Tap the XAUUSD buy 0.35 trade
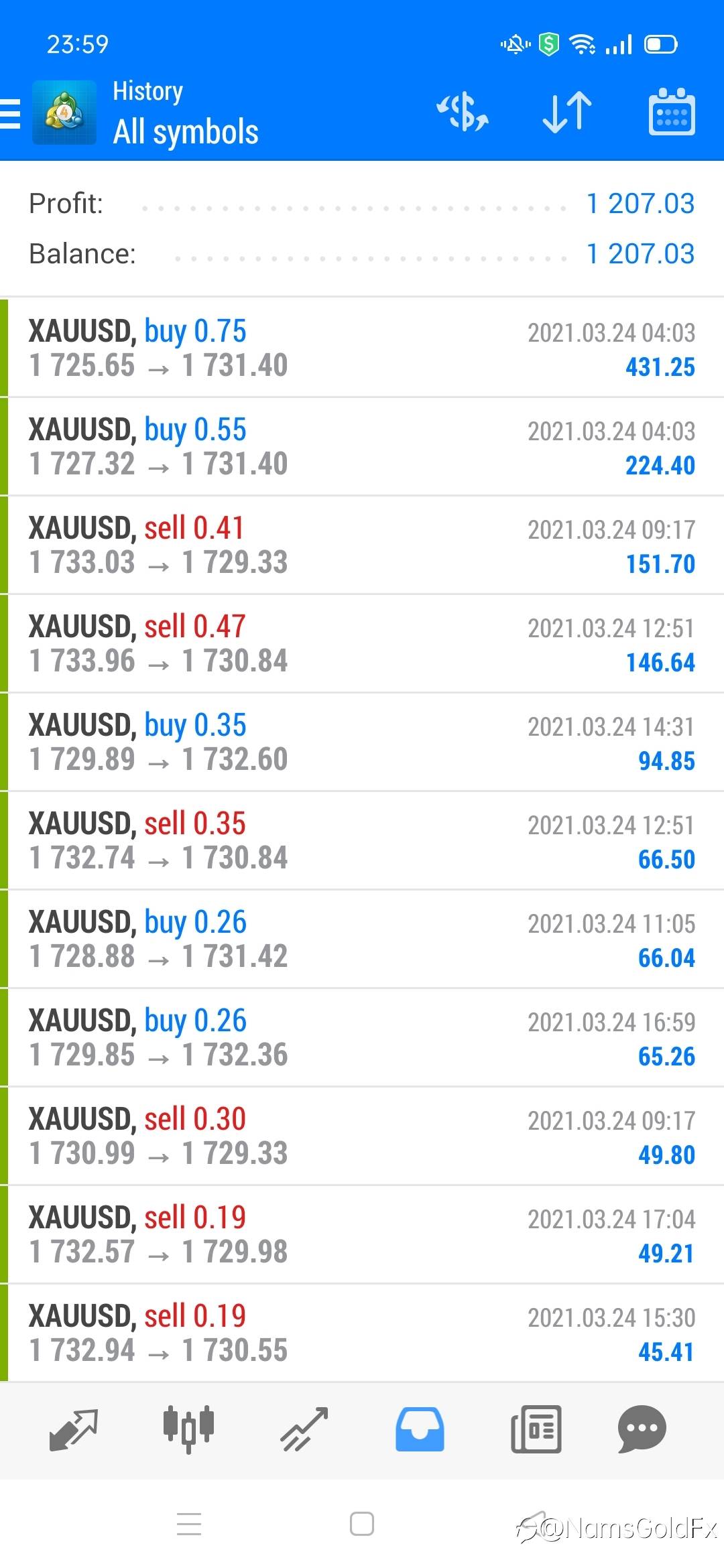Image resolution: width=724 pixels, height=1568 pixels. click(x=362, y=742)
